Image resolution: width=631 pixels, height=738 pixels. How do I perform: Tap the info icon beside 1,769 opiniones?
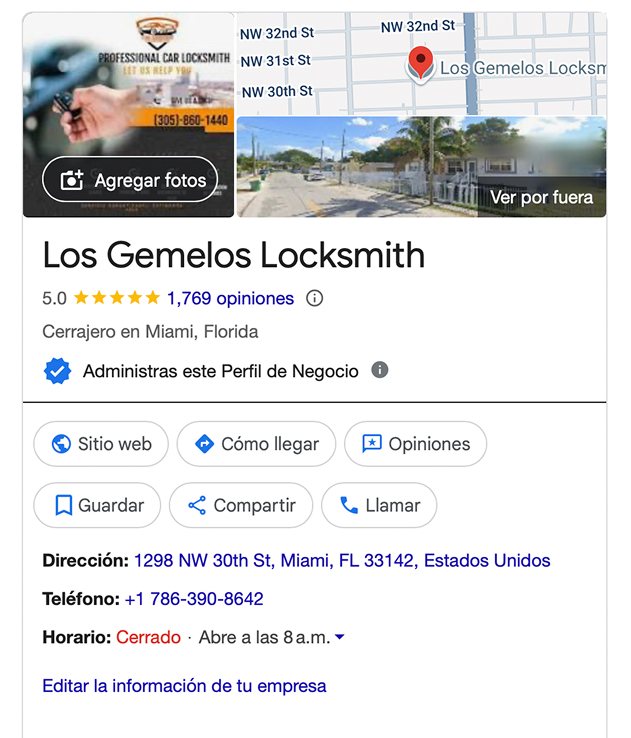(314, 298)
